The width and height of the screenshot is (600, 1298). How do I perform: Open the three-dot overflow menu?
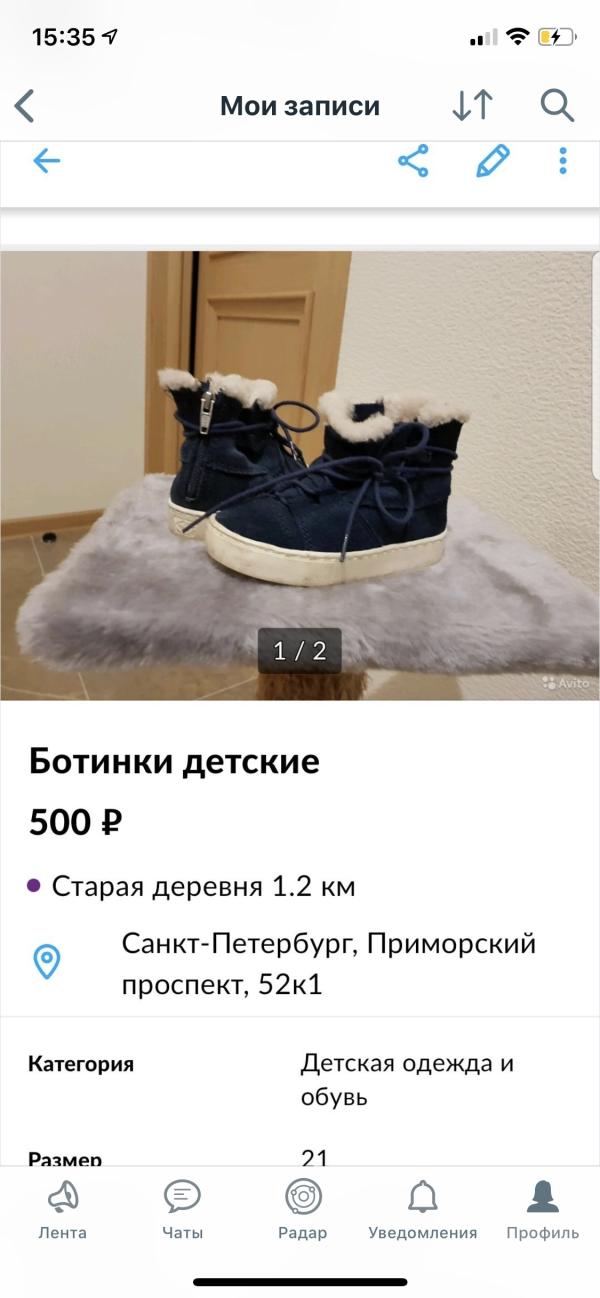click(x=563, y=161)
